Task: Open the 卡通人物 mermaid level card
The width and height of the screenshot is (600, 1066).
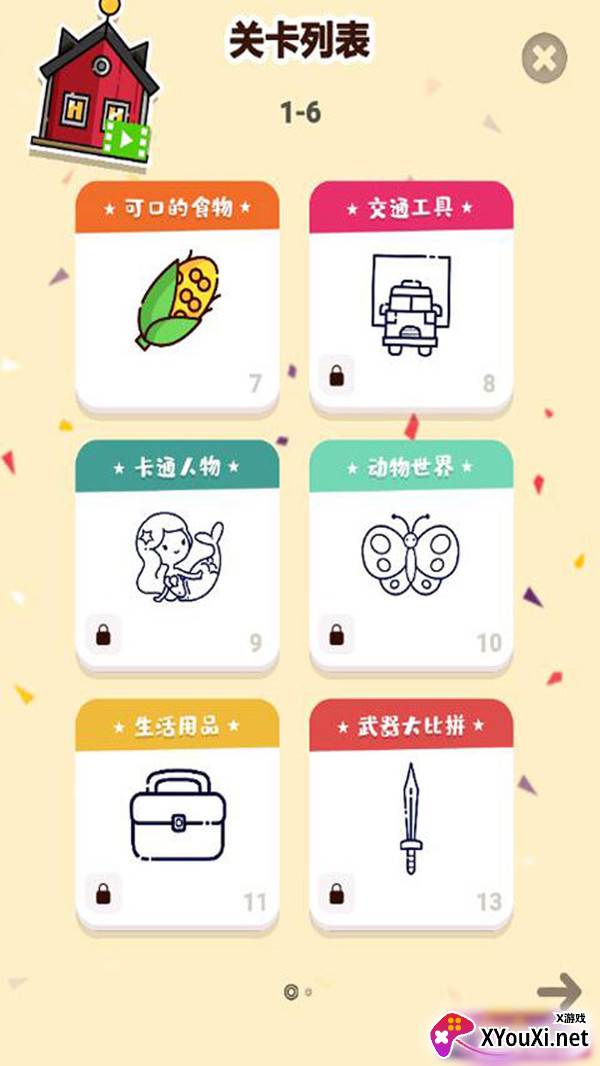Action: 177,555
